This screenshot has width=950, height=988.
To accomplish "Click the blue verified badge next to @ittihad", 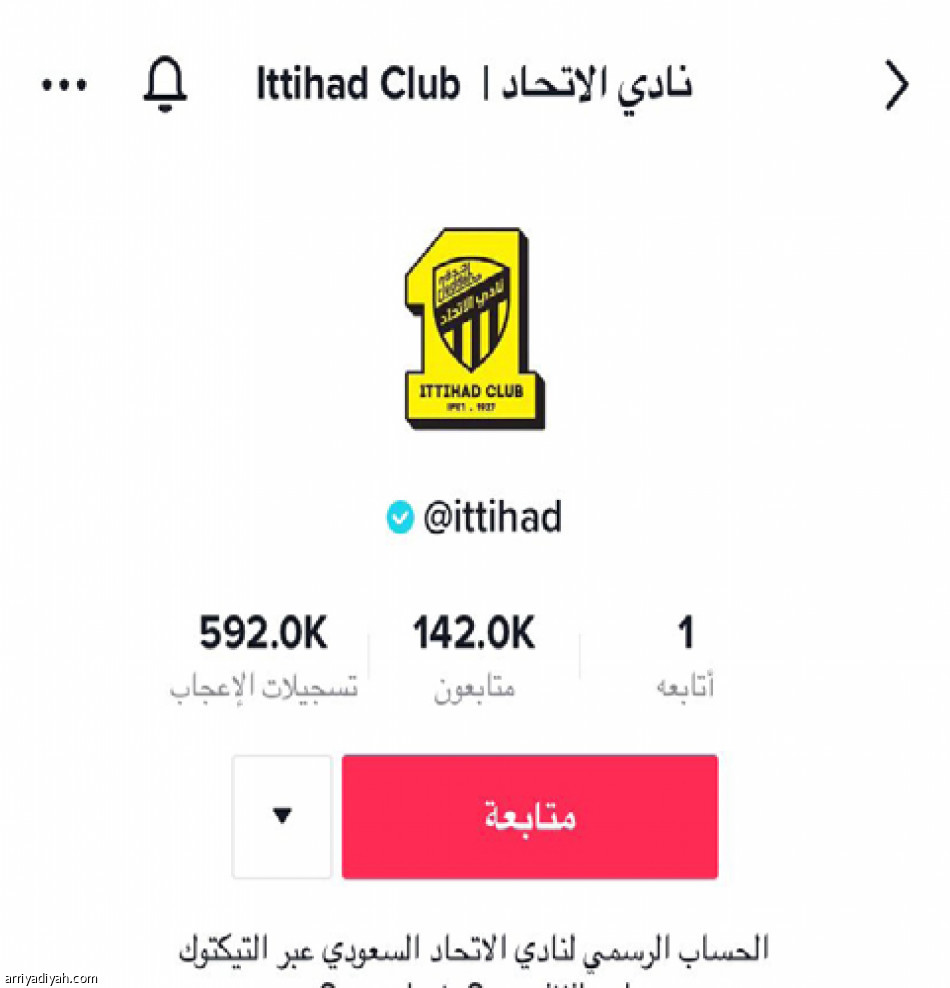I will (399, 518).
